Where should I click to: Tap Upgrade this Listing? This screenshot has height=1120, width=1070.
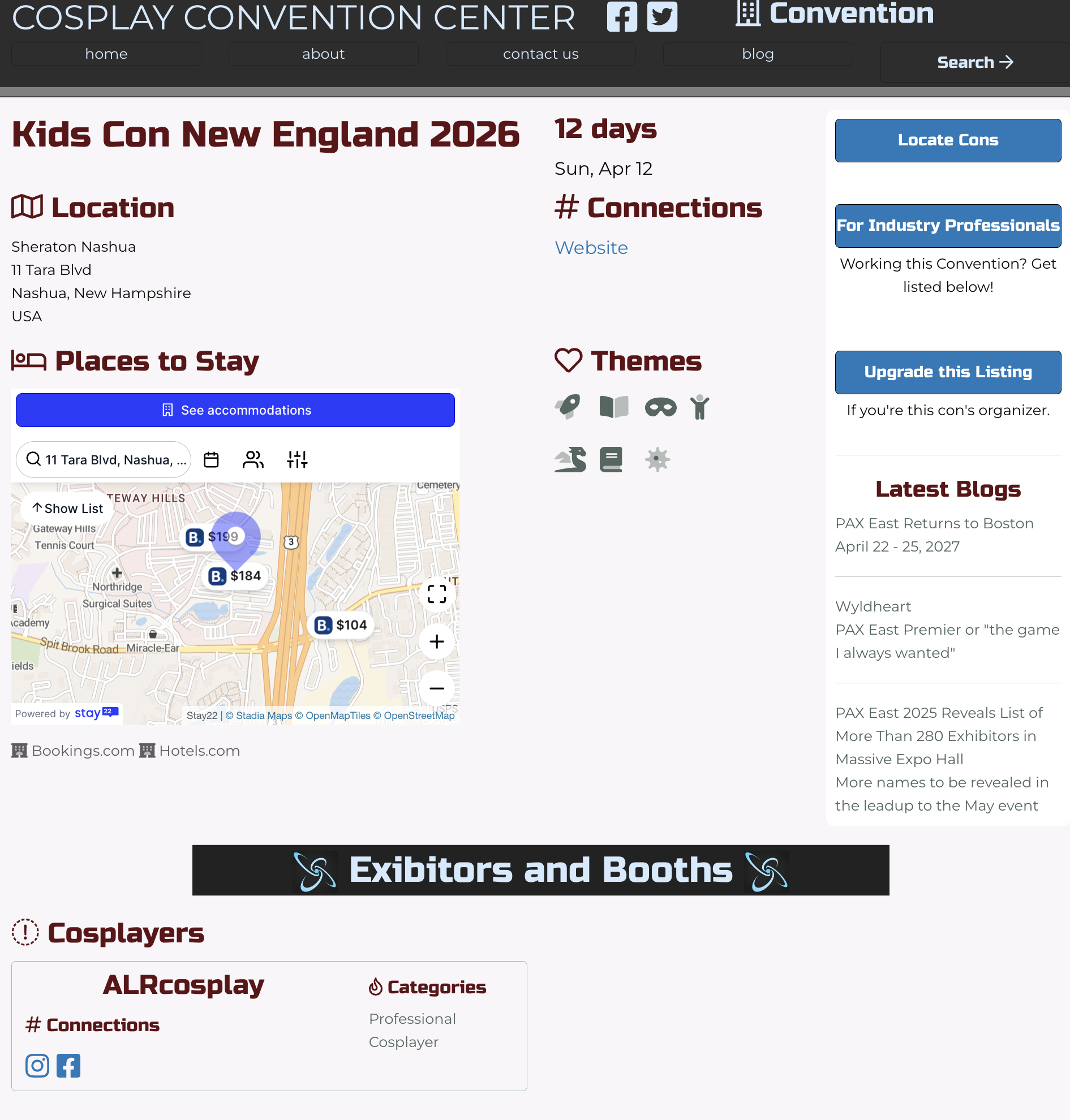pos(947,372)
